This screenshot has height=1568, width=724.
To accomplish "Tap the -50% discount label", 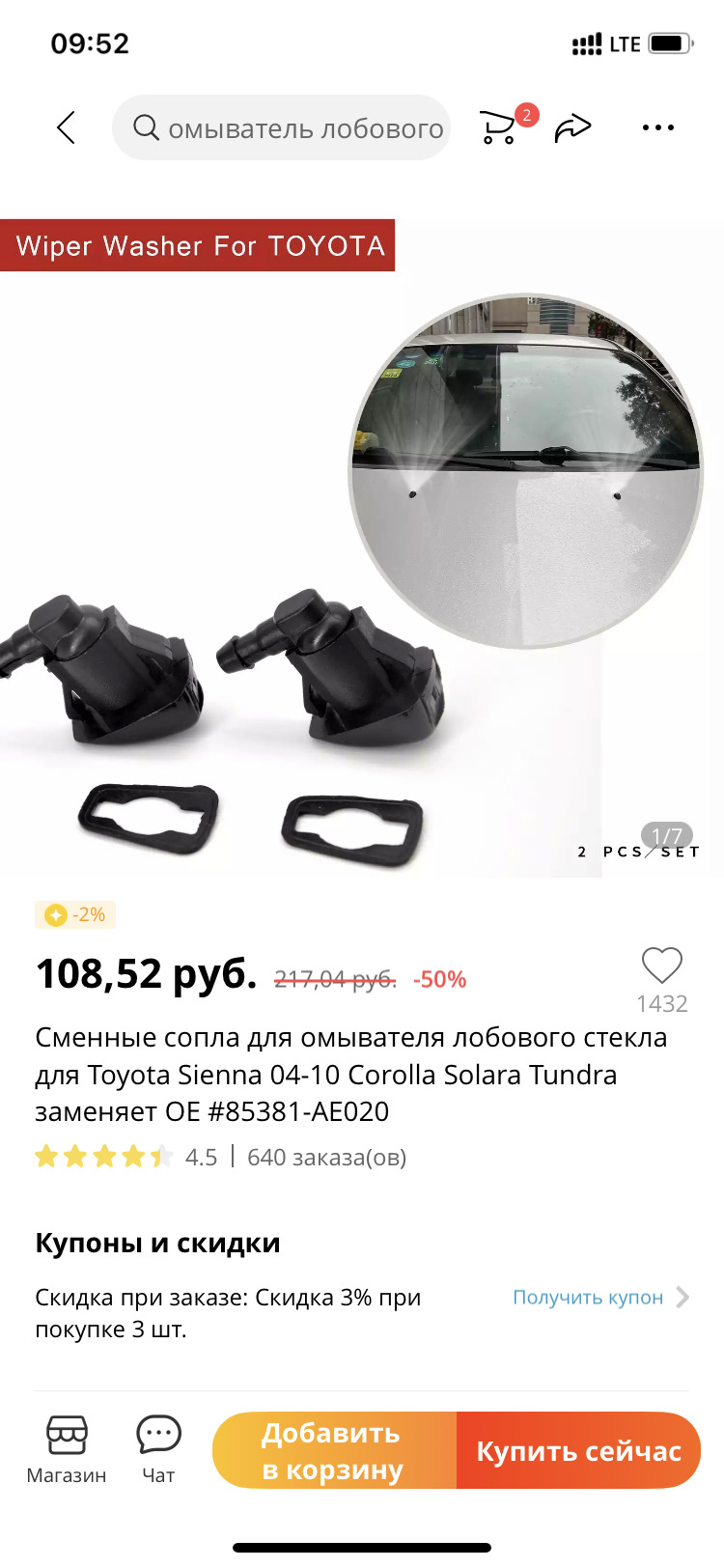I will (x=438, y=979).
